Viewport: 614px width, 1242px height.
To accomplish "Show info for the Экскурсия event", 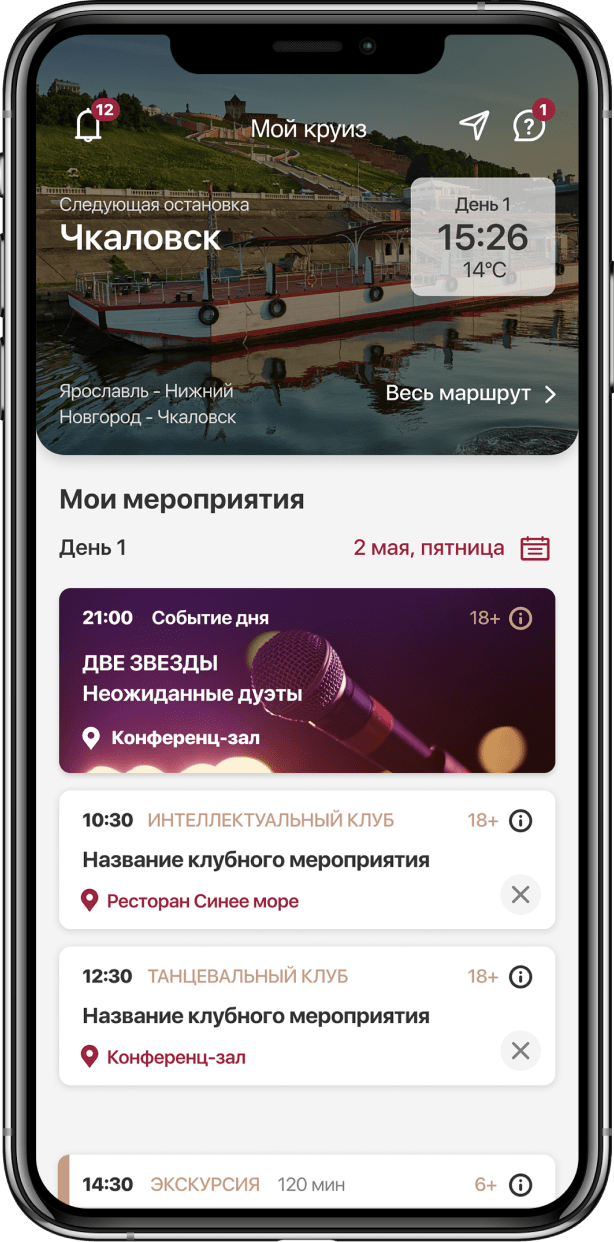I will tap(520, 1185).
